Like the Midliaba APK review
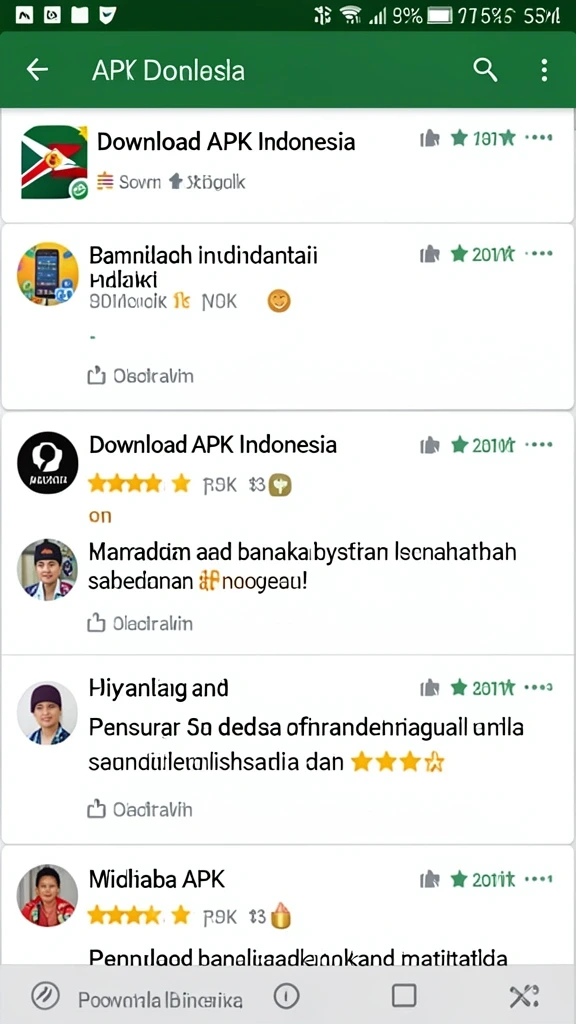The image size is (576, 1024). point(429,880)
